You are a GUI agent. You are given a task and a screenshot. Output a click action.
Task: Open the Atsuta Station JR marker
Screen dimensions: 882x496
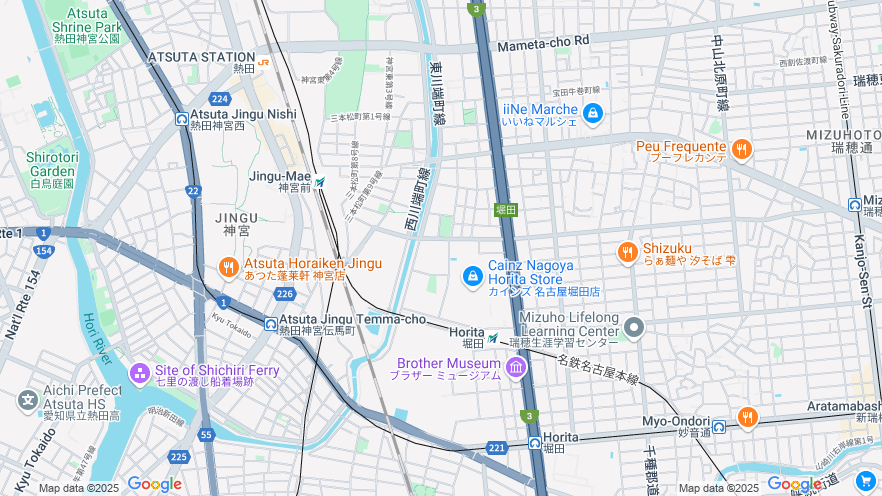[x=263, y=62]
